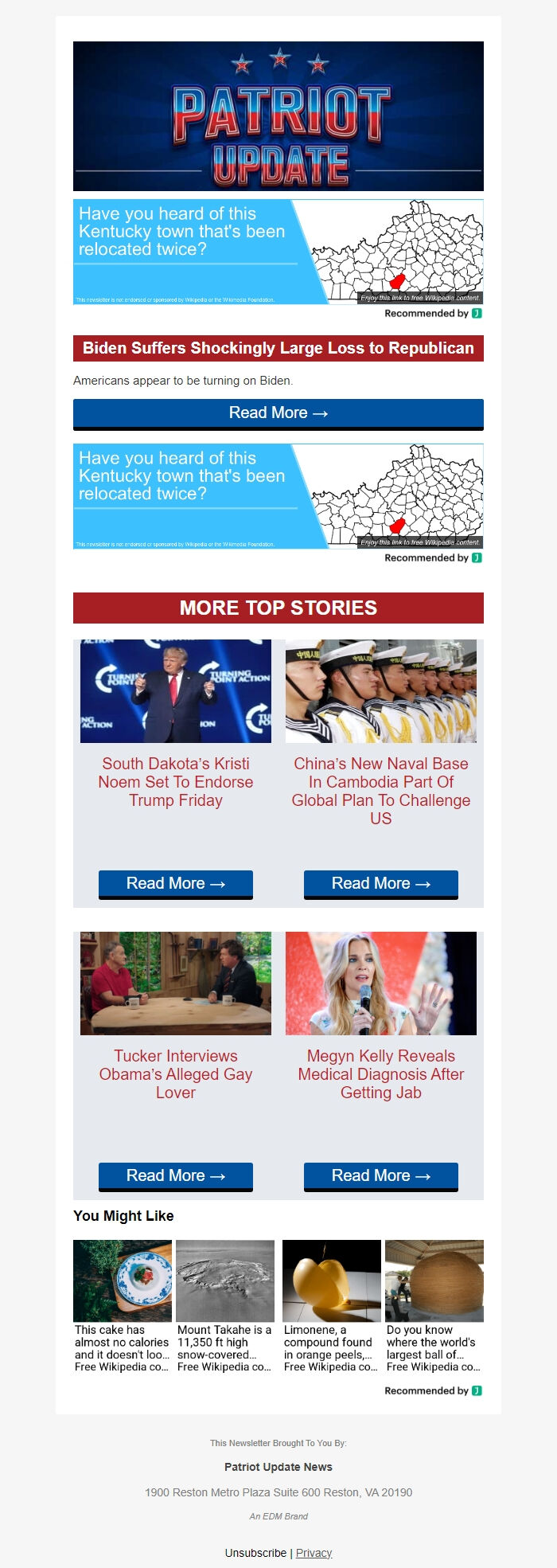
Task: Tap Read More under Tucker interview story
Action: 176,1176
